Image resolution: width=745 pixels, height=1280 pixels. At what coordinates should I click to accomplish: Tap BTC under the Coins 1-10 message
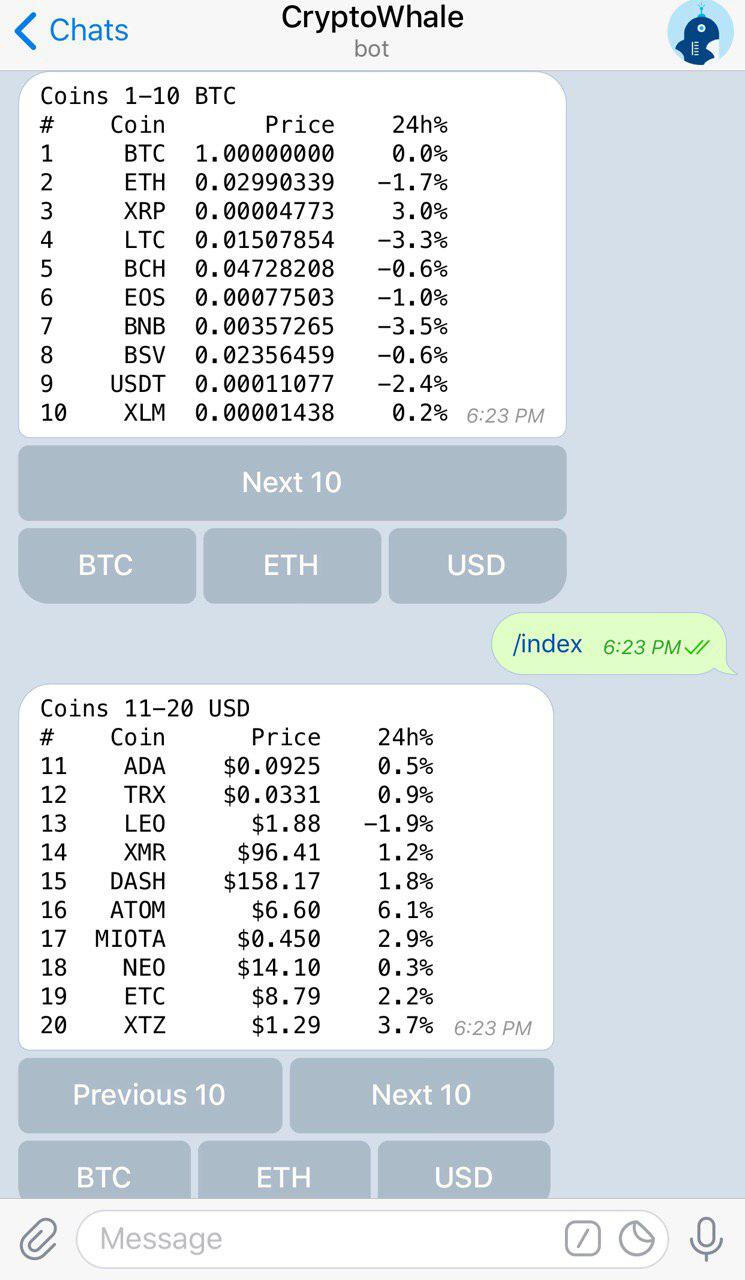click(106, 565)
